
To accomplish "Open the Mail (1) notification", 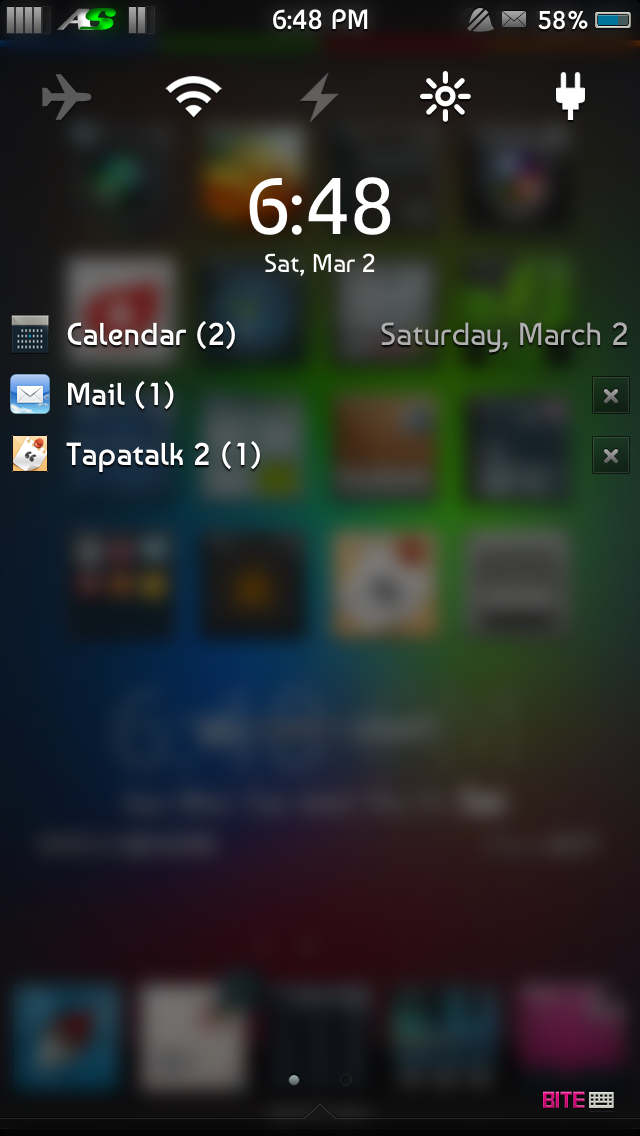I will coord(120,395).
